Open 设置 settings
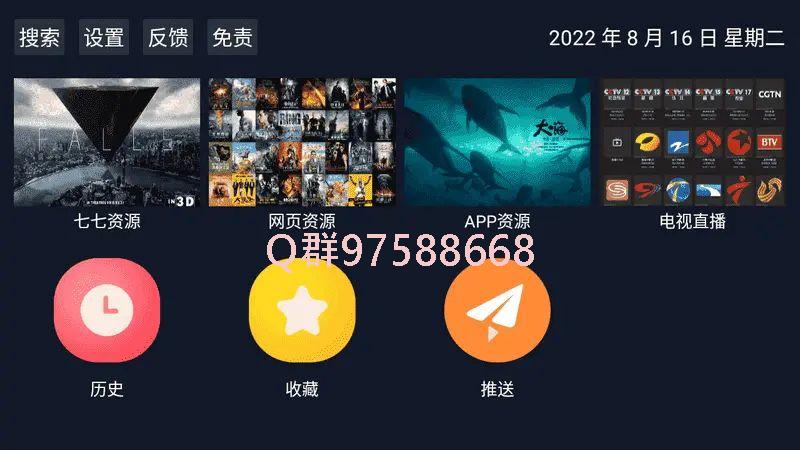 [x=104, y=38]
